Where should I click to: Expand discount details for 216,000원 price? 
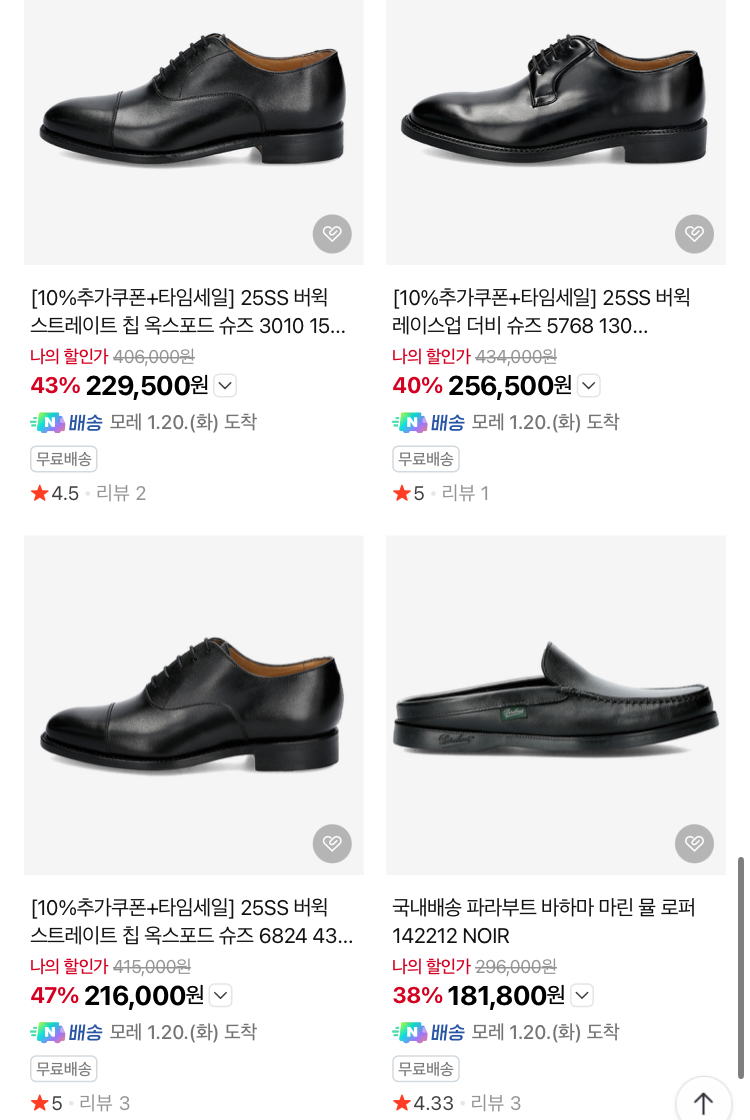(x=221, y=996)
